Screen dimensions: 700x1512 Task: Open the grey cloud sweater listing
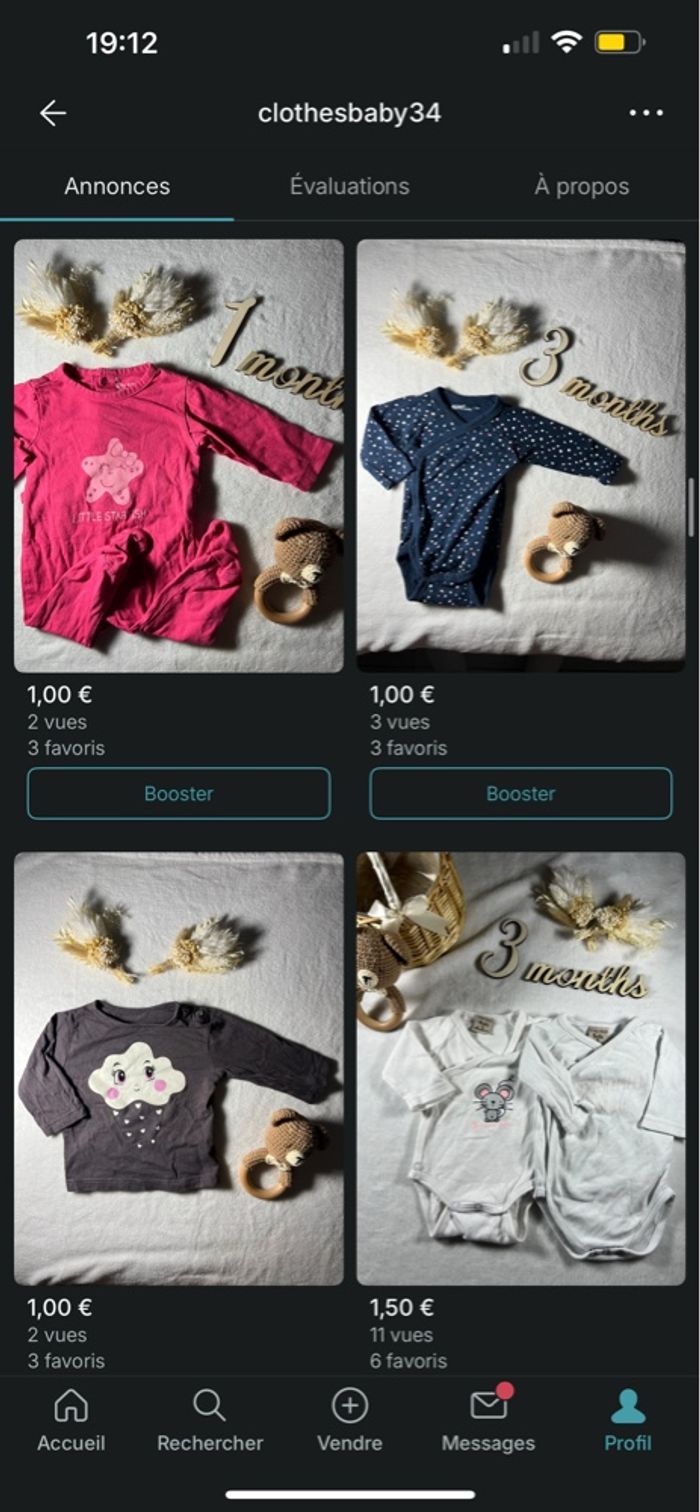pyautogui.click(x=178, y=1068)
